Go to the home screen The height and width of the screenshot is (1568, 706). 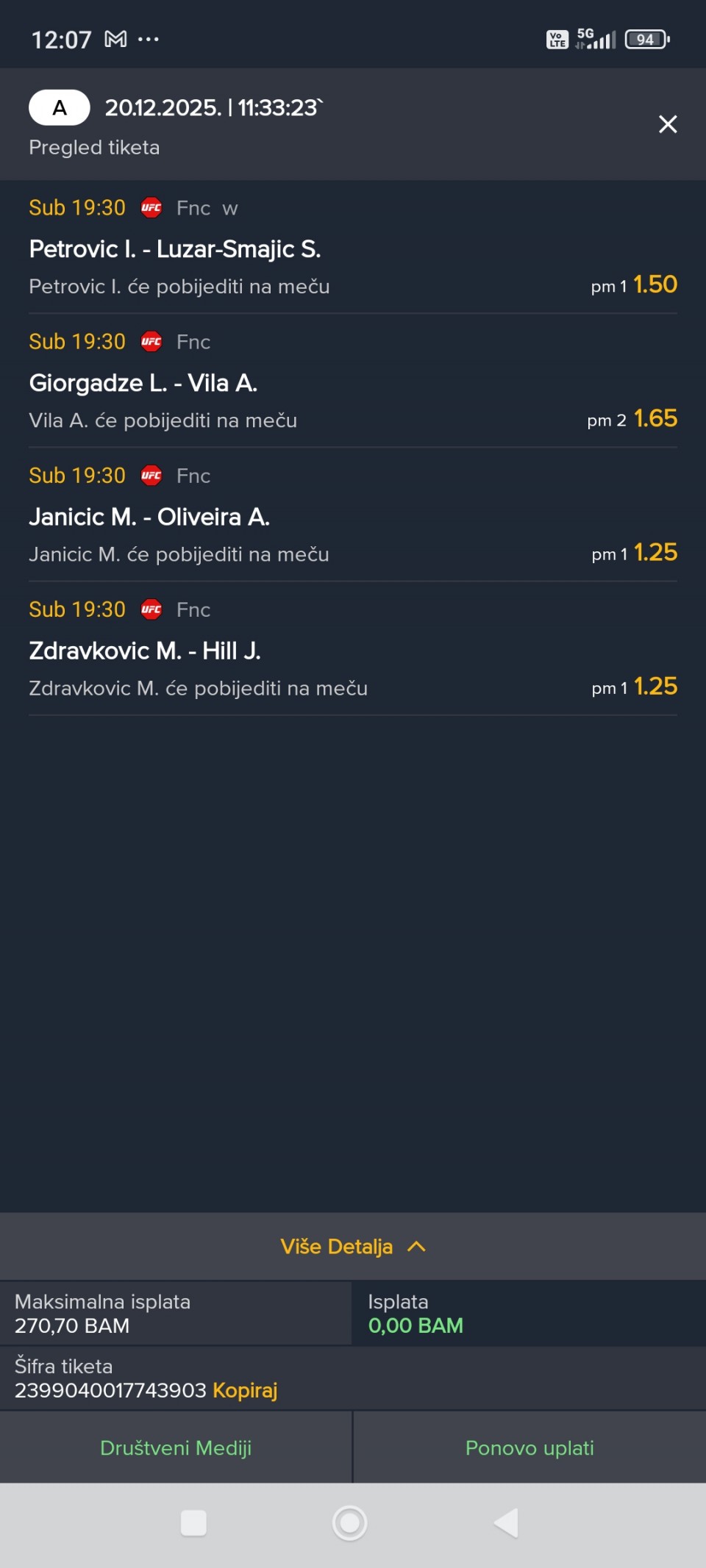tap(349, 1522)
